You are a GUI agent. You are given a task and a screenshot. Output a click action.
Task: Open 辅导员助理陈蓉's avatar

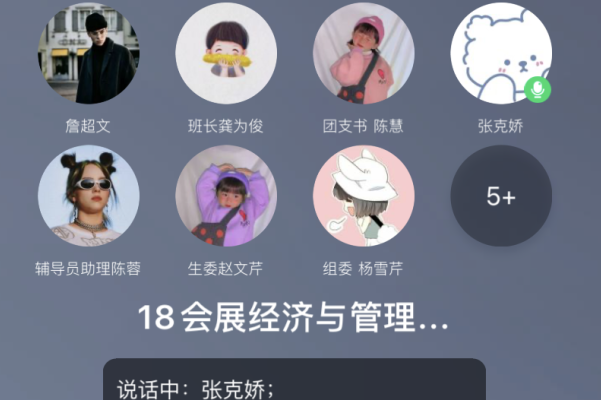tap(88, 196)
